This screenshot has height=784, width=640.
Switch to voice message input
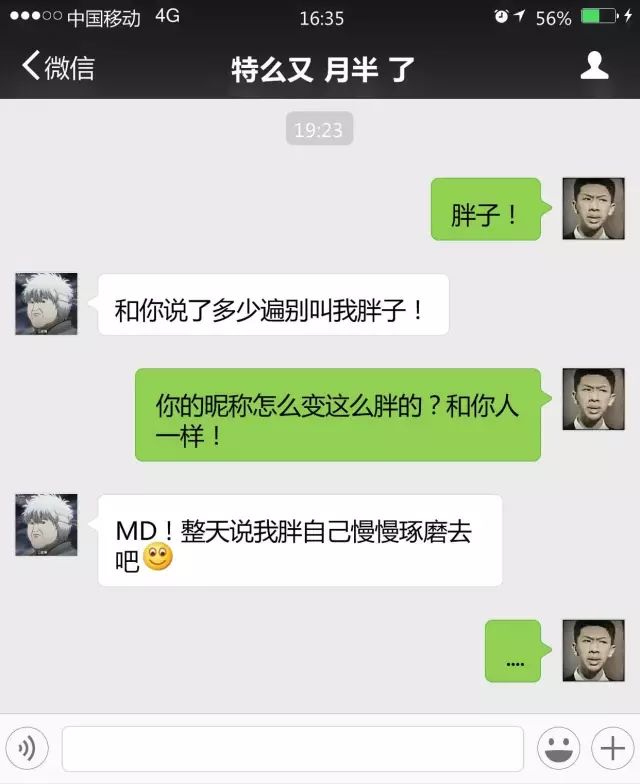[31, 748]
